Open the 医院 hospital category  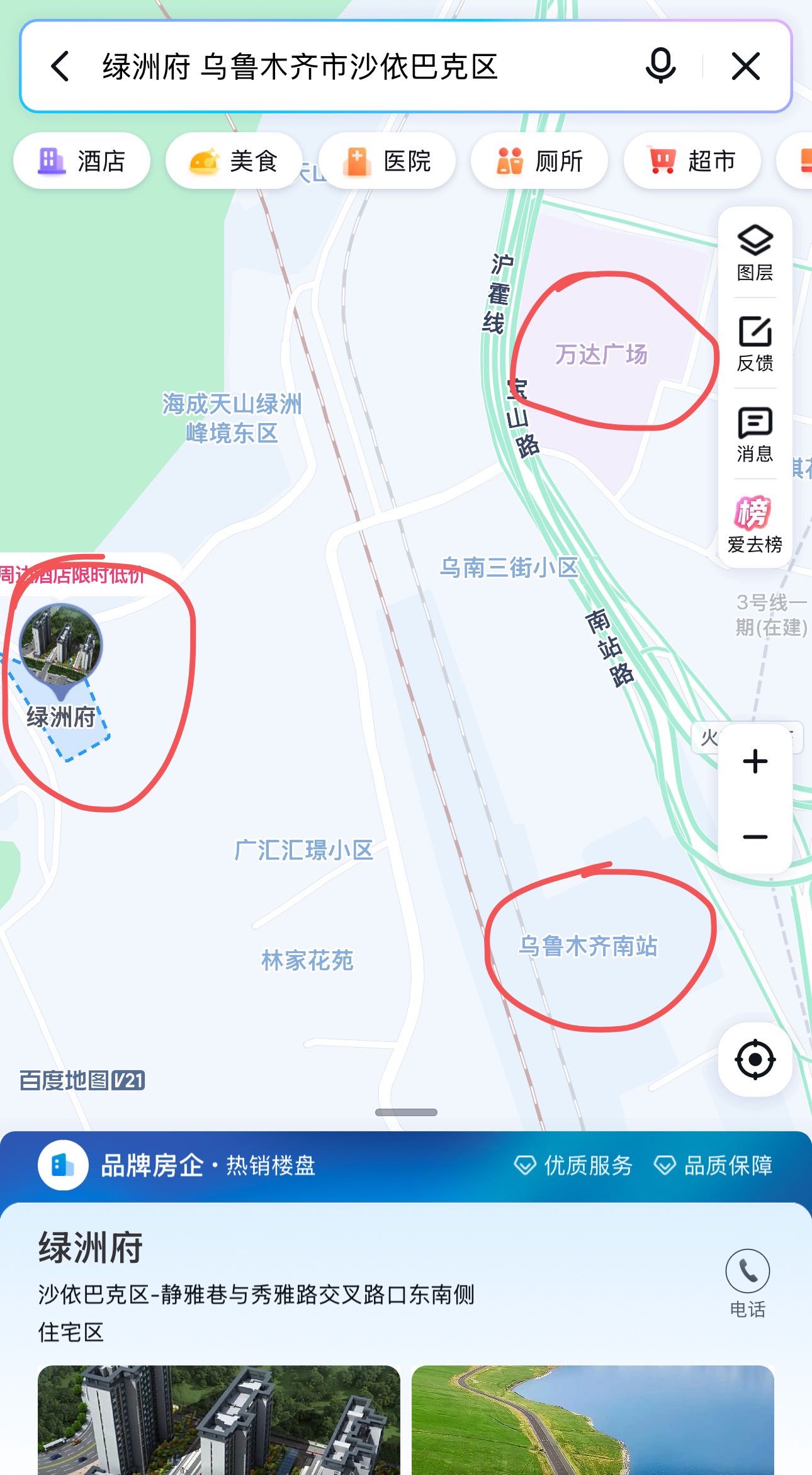pyautogui.click(x=388, y=161)
